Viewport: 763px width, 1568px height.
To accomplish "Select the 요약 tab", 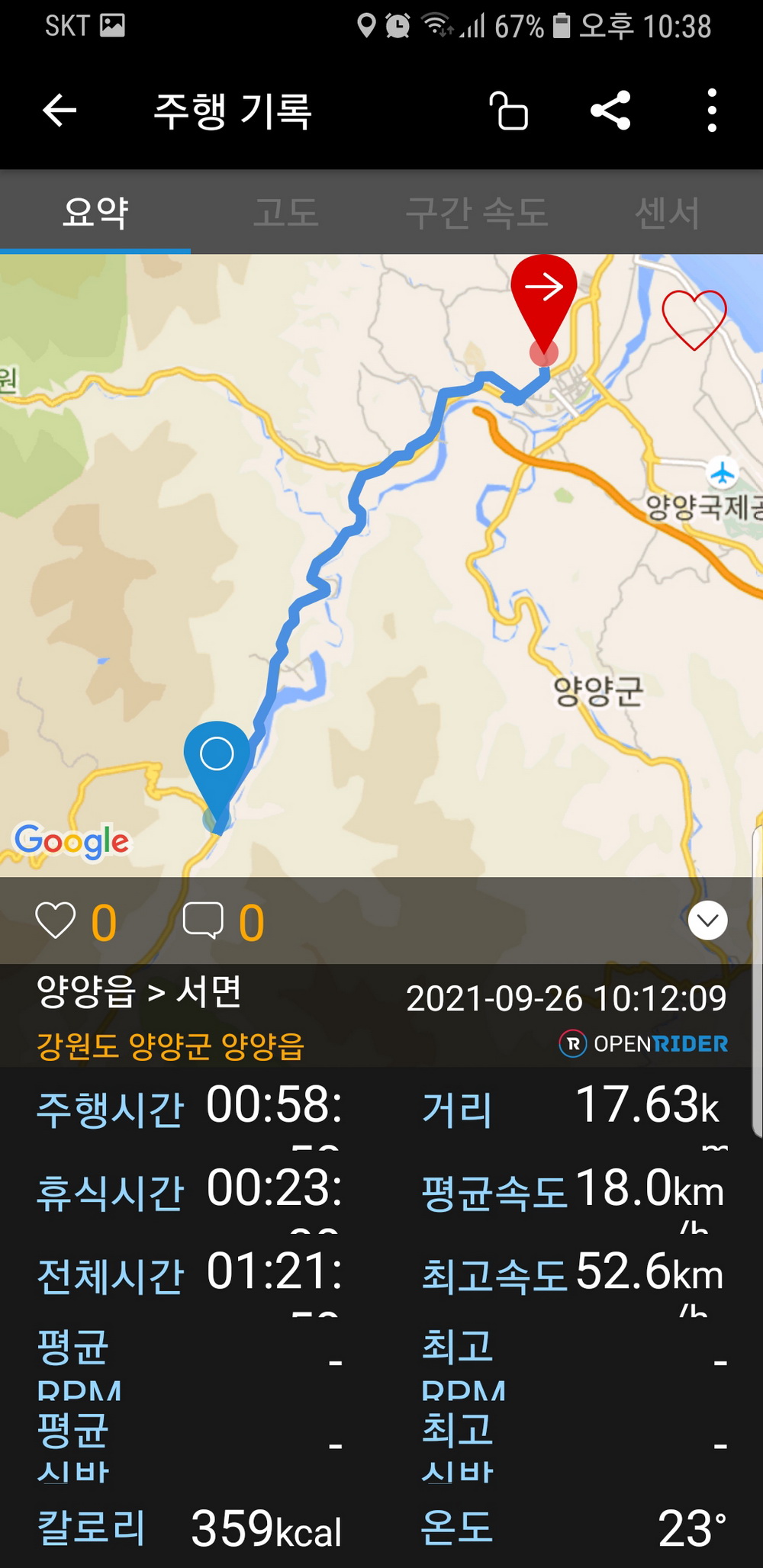I will pyautogui.click(x=95, y=212).
